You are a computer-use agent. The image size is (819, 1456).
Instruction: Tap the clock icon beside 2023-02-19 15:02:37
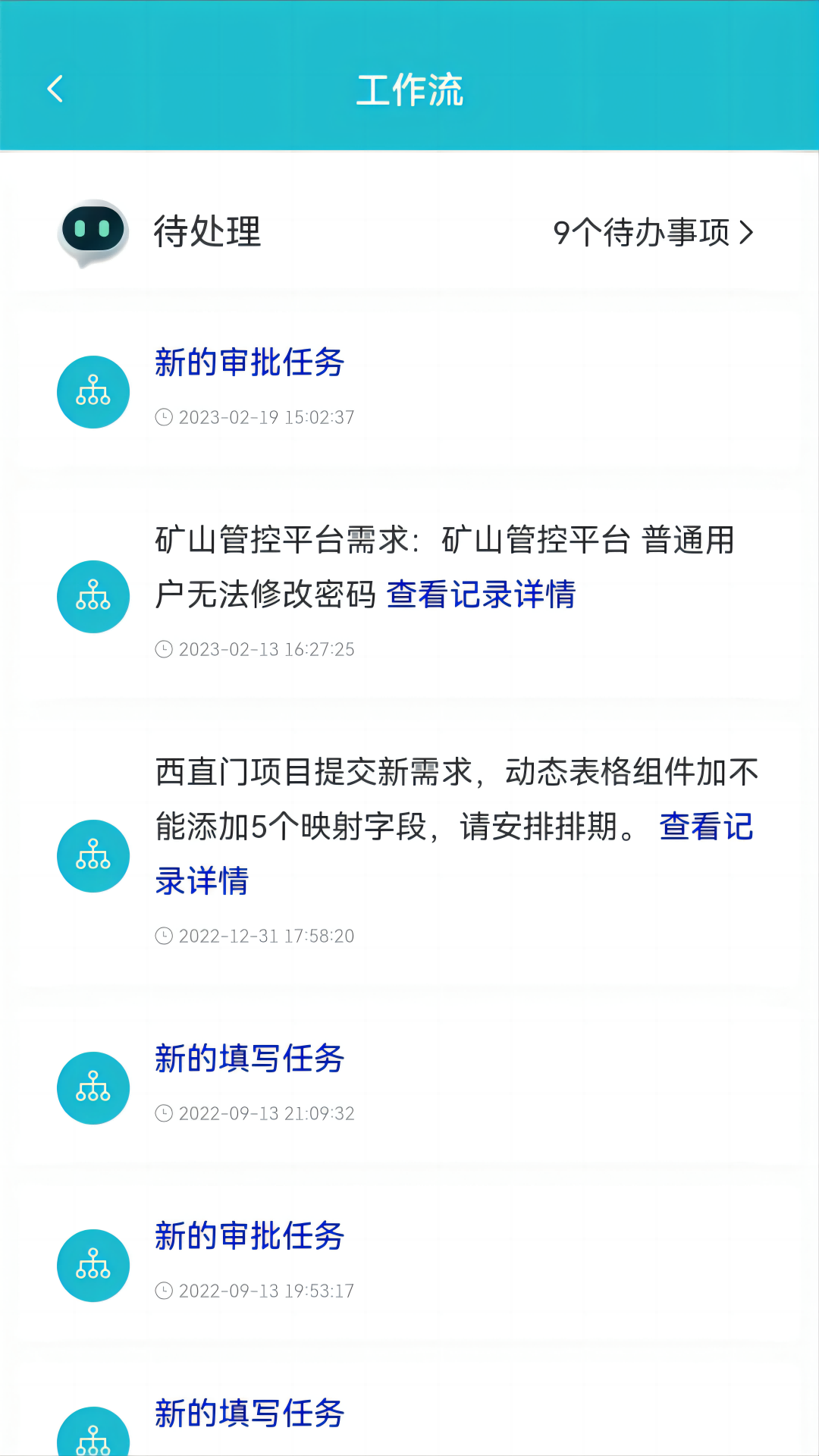[163, 416]
